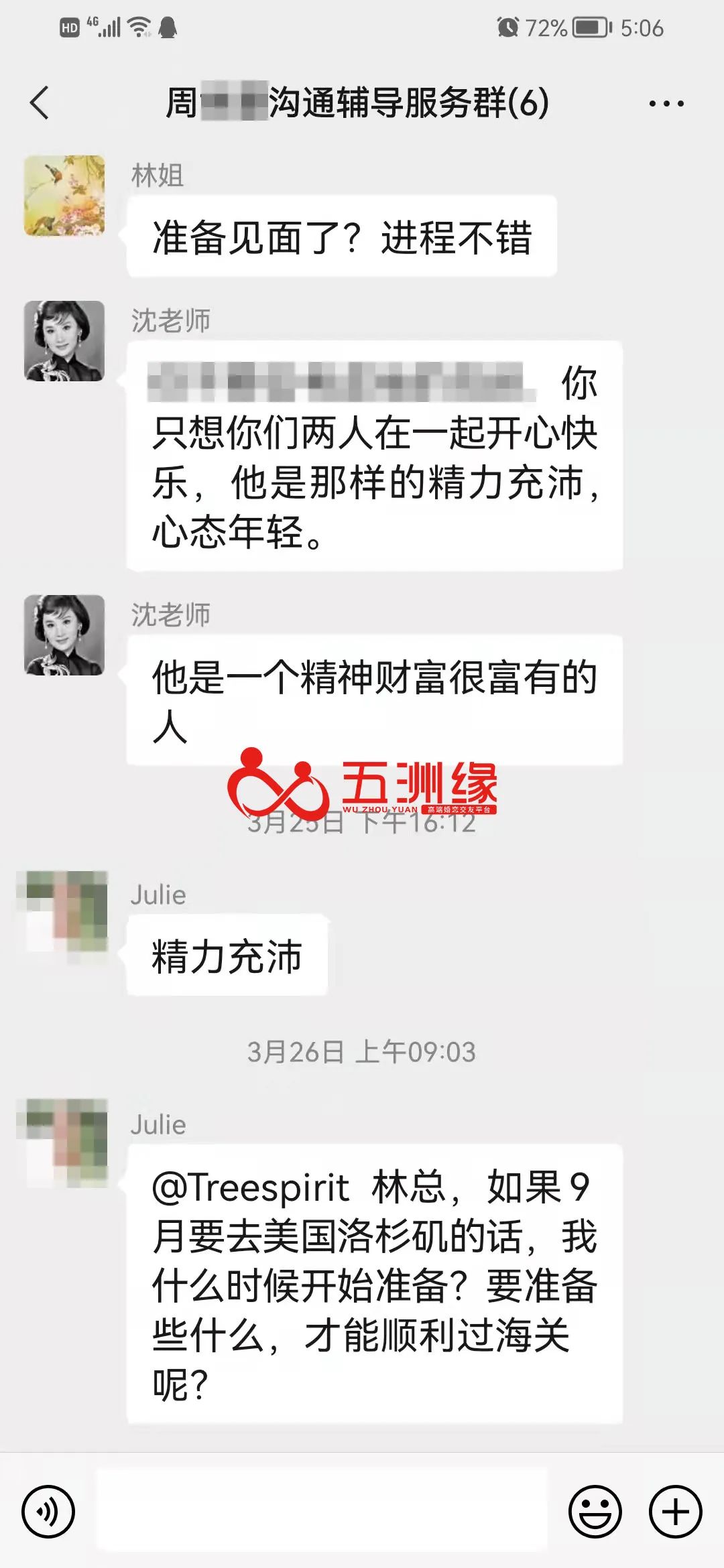Open the group chat overflow menu
Image resolution: width=724 pixels, height=1568 pixels.
click(x=666, y=104)
